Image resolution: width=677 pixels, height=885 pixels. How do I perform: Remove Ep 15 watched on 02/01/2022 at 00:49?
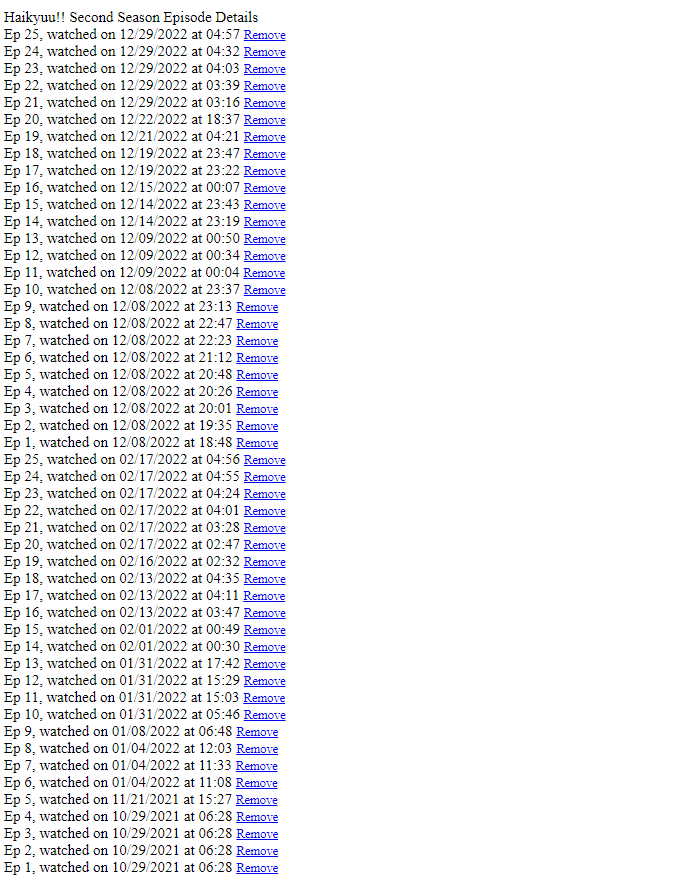[x=264, y=630]
